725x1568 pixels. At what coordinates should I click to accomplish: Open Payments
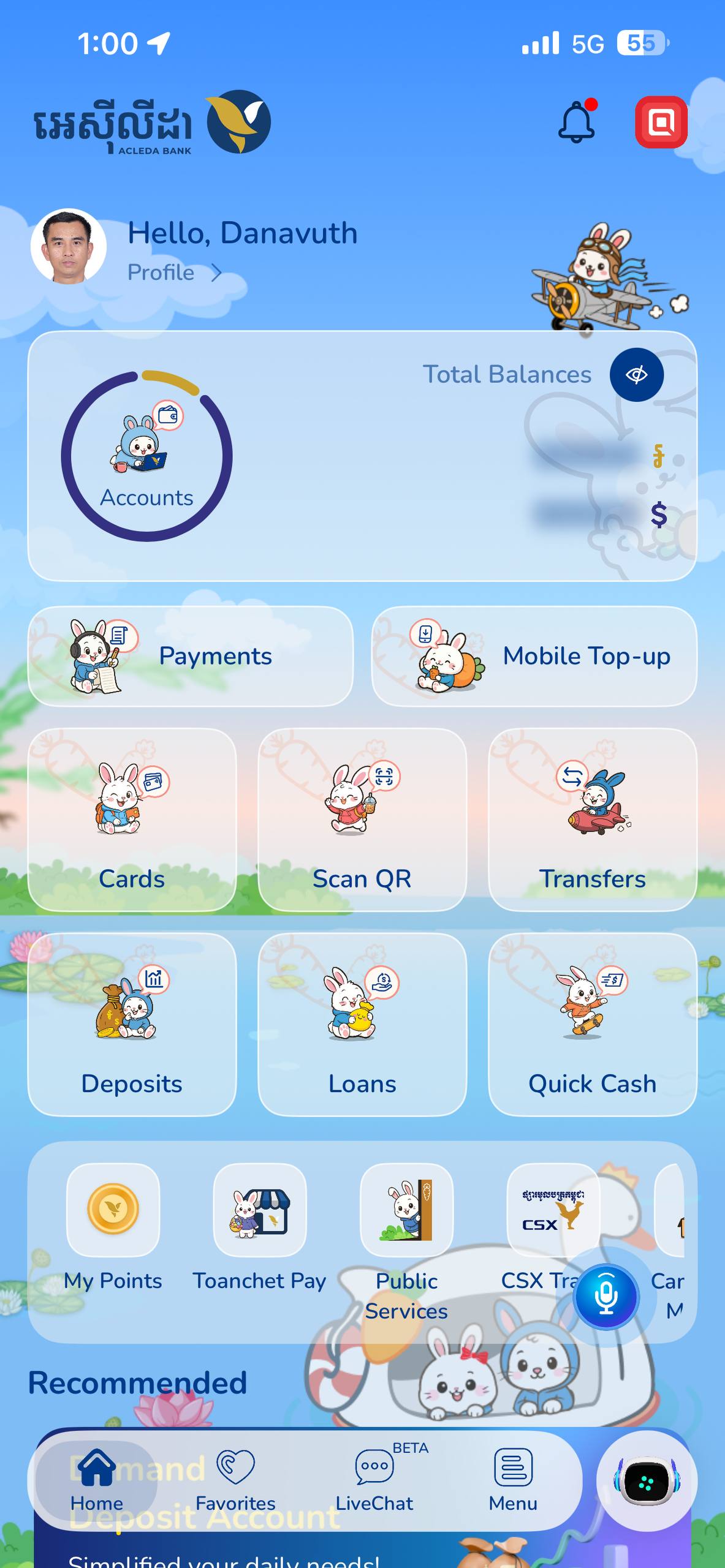click(191, 656)
